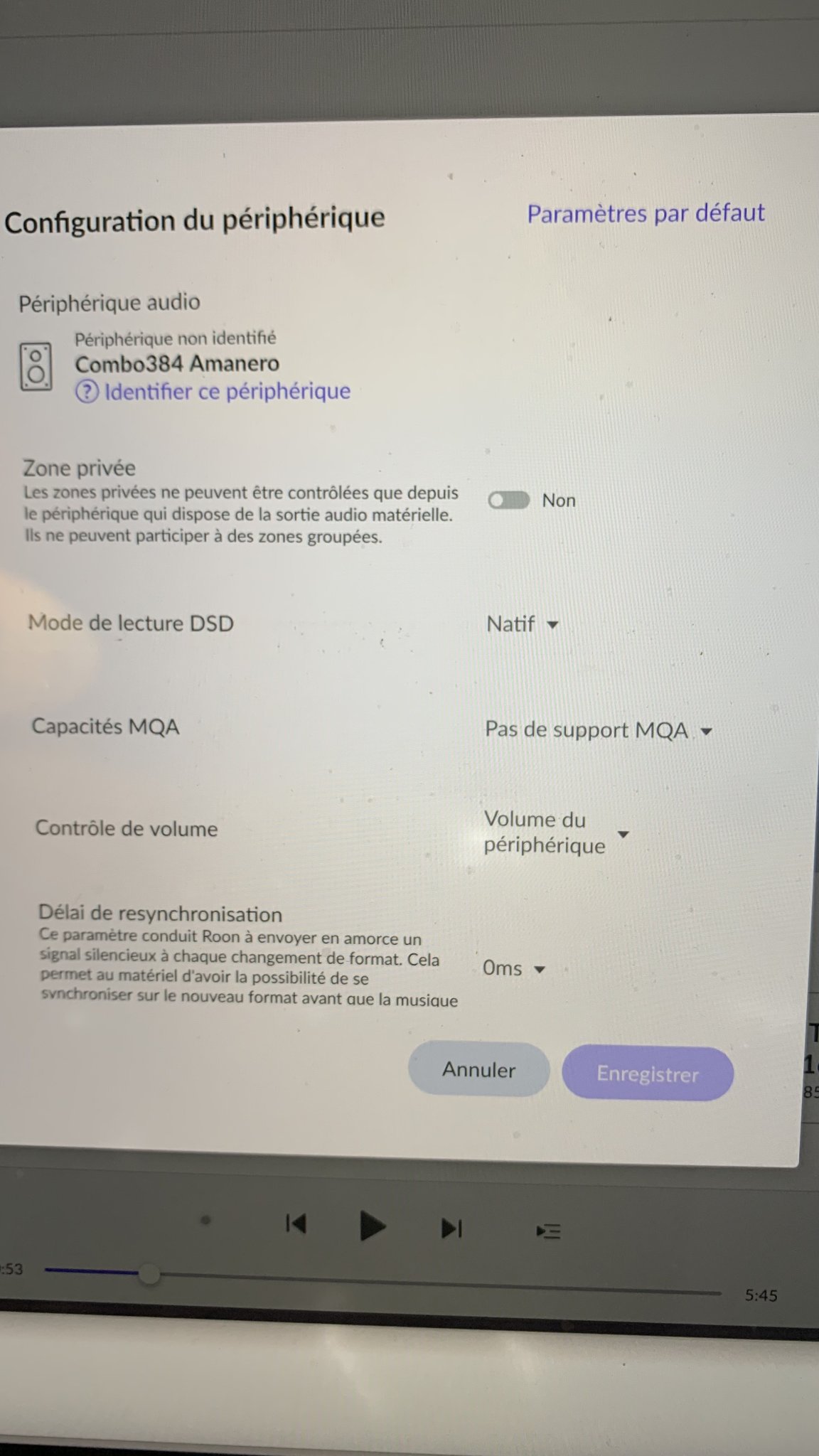This screenshot has width=819, height=1456.
Task: Start playback with the play button
Action: pos(372,1226)
